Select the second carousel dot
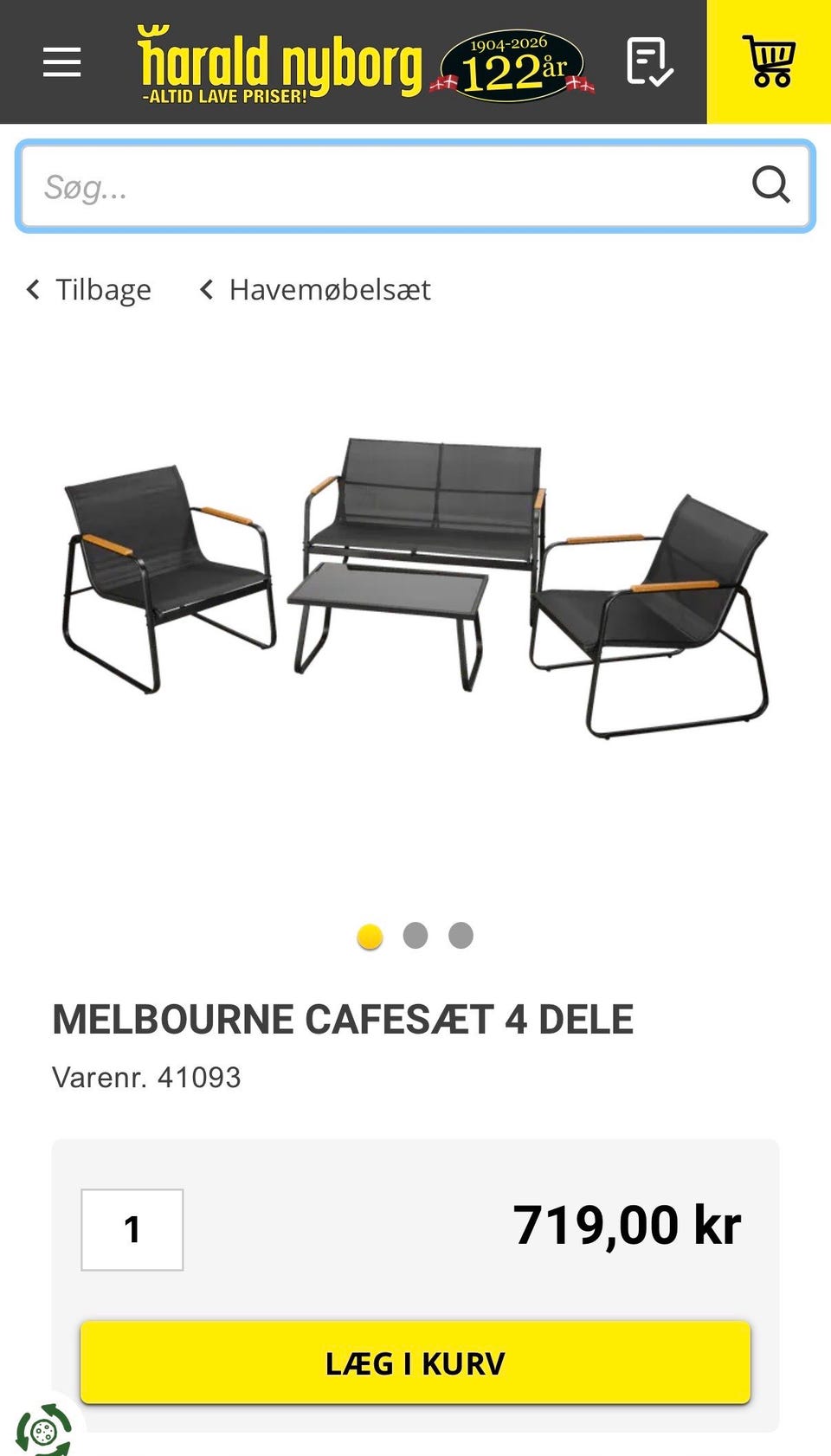 [415, 936]
